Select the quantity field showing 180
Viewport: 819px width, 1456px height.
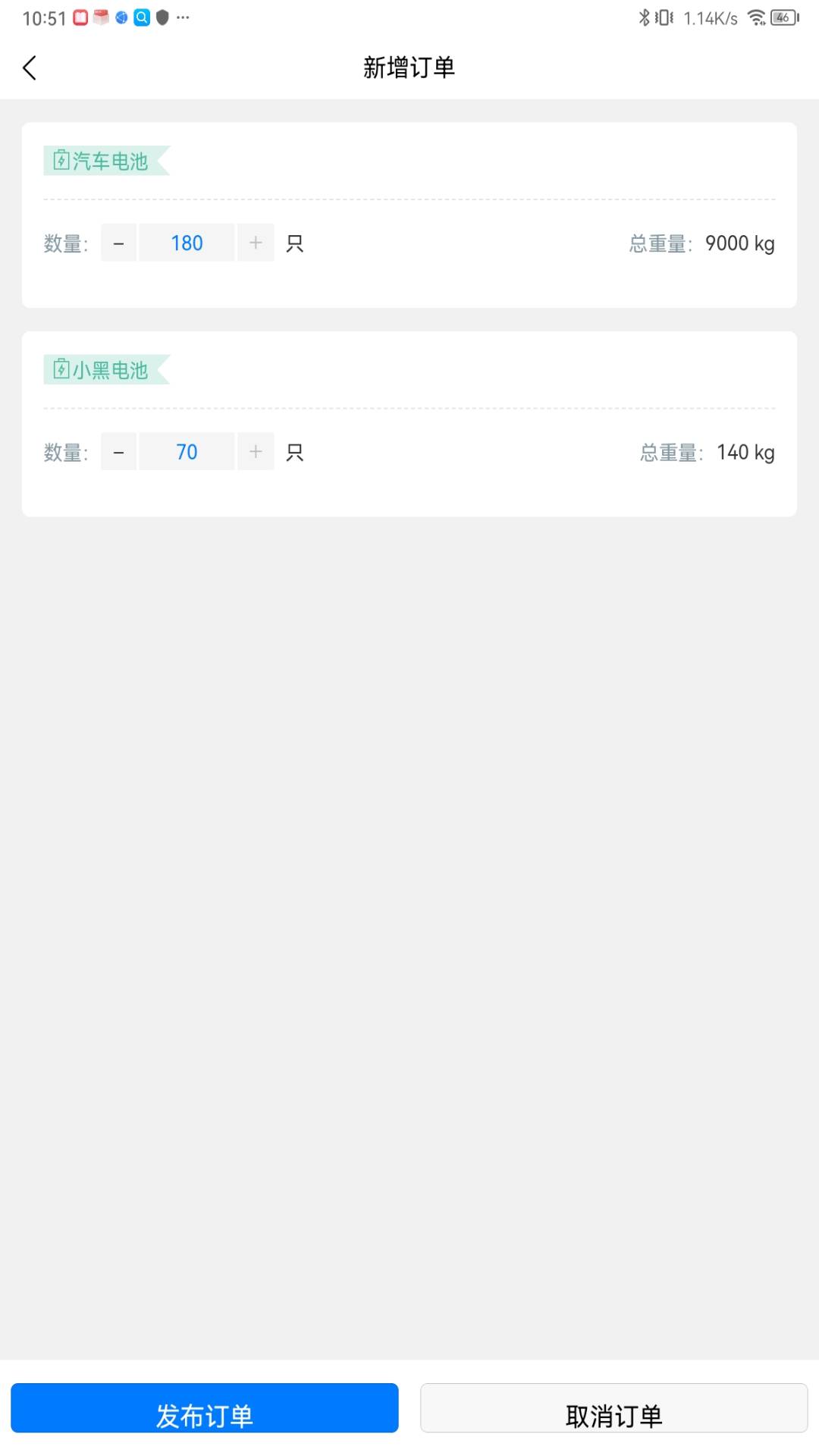187,243
